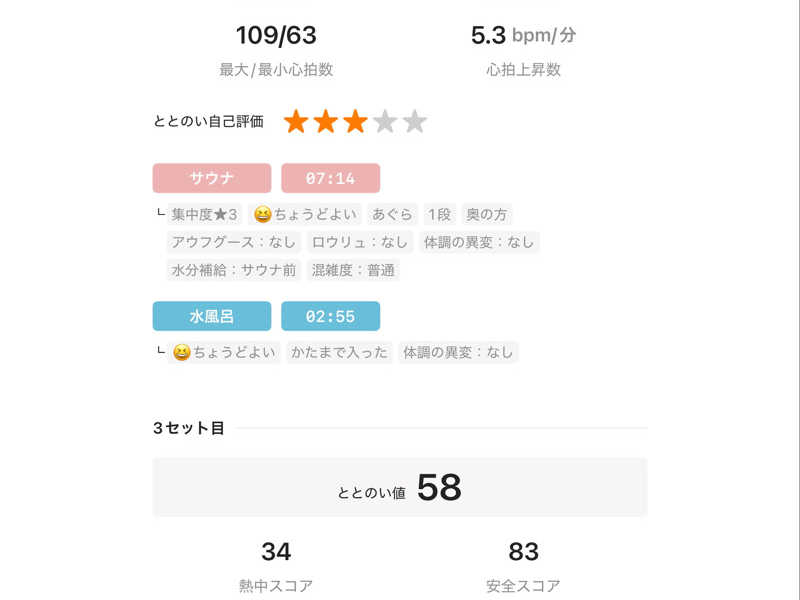800x600 pixels.
Task: Rate ととのい自己評価 five stars
Action: [415, 122]
